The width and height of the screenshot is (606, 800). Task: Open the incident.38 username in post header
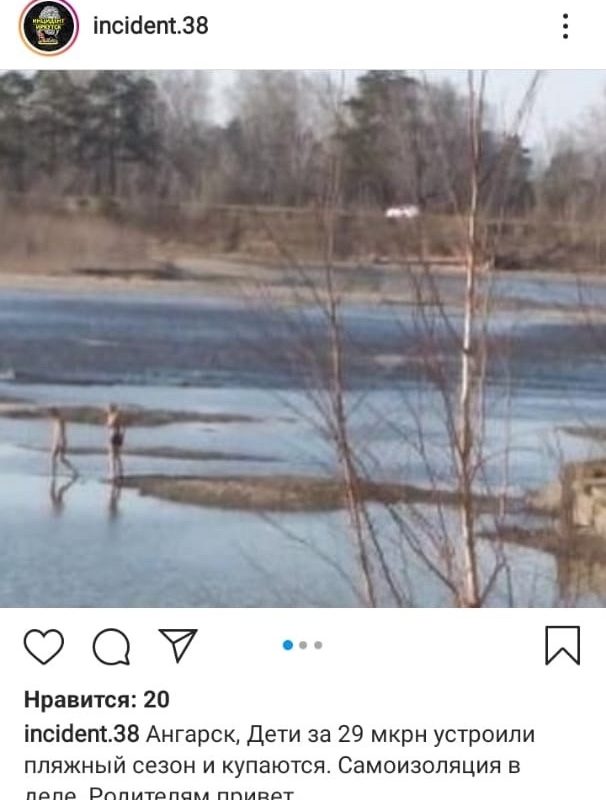[x=150, y=26]
